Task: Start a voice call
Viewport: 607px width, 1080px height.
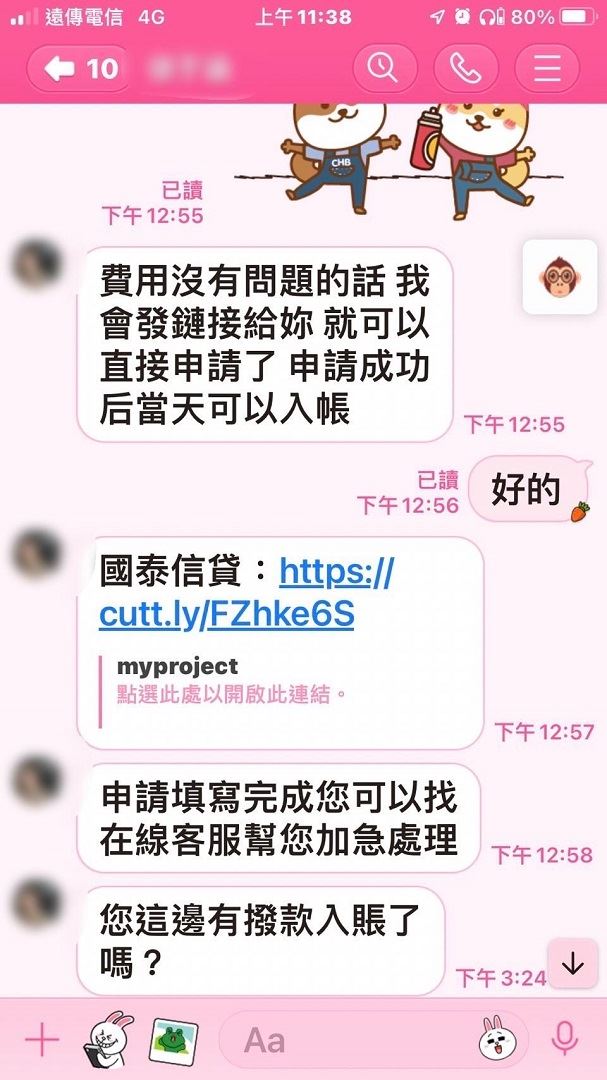Action: [x=465, y=68]
